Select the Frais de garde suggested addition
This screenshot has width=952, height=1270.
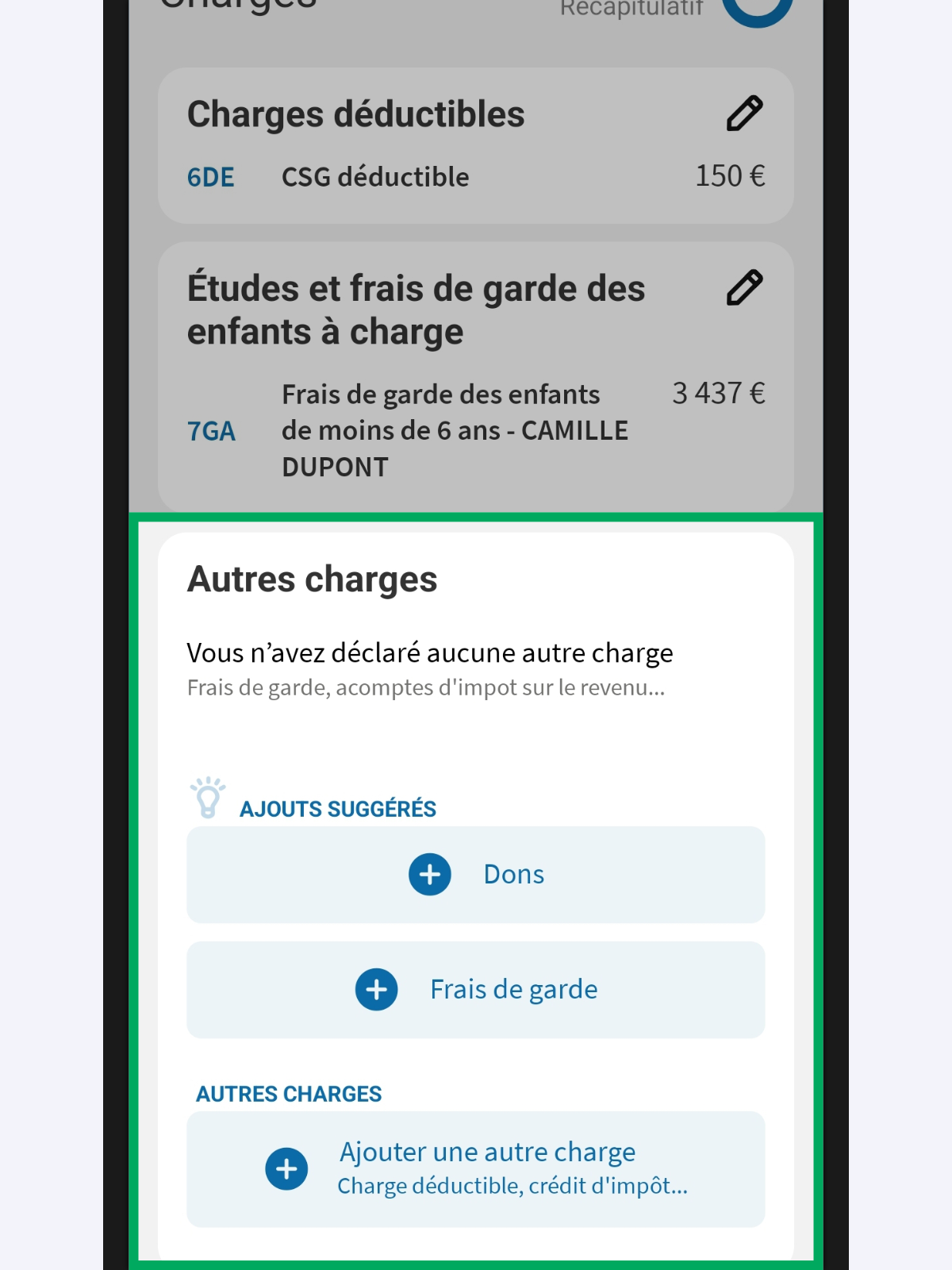tap(476, 990)
